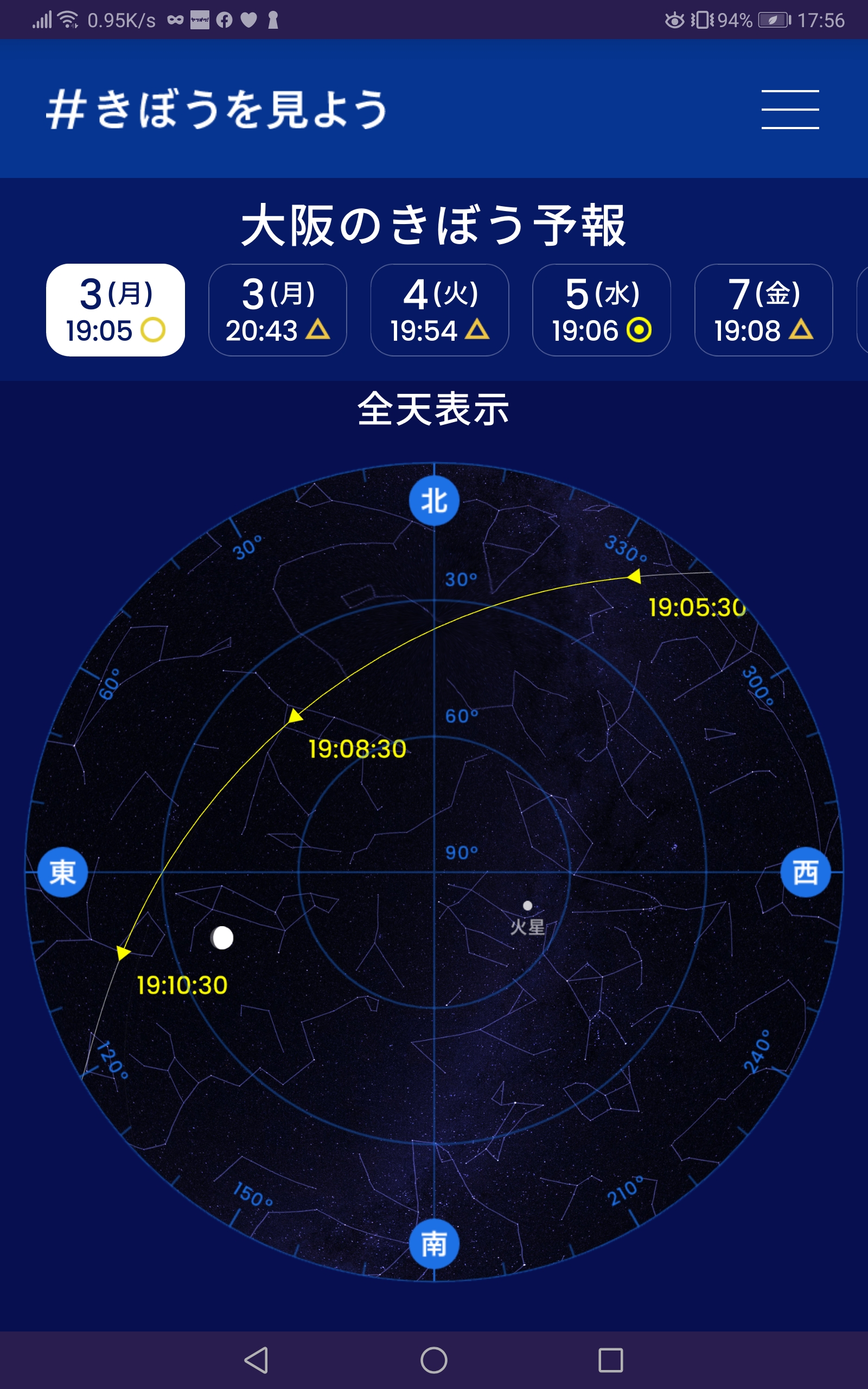Go back with the system back button
The height and width of the screenshot is (1389, 868).
click(257, 1360)
